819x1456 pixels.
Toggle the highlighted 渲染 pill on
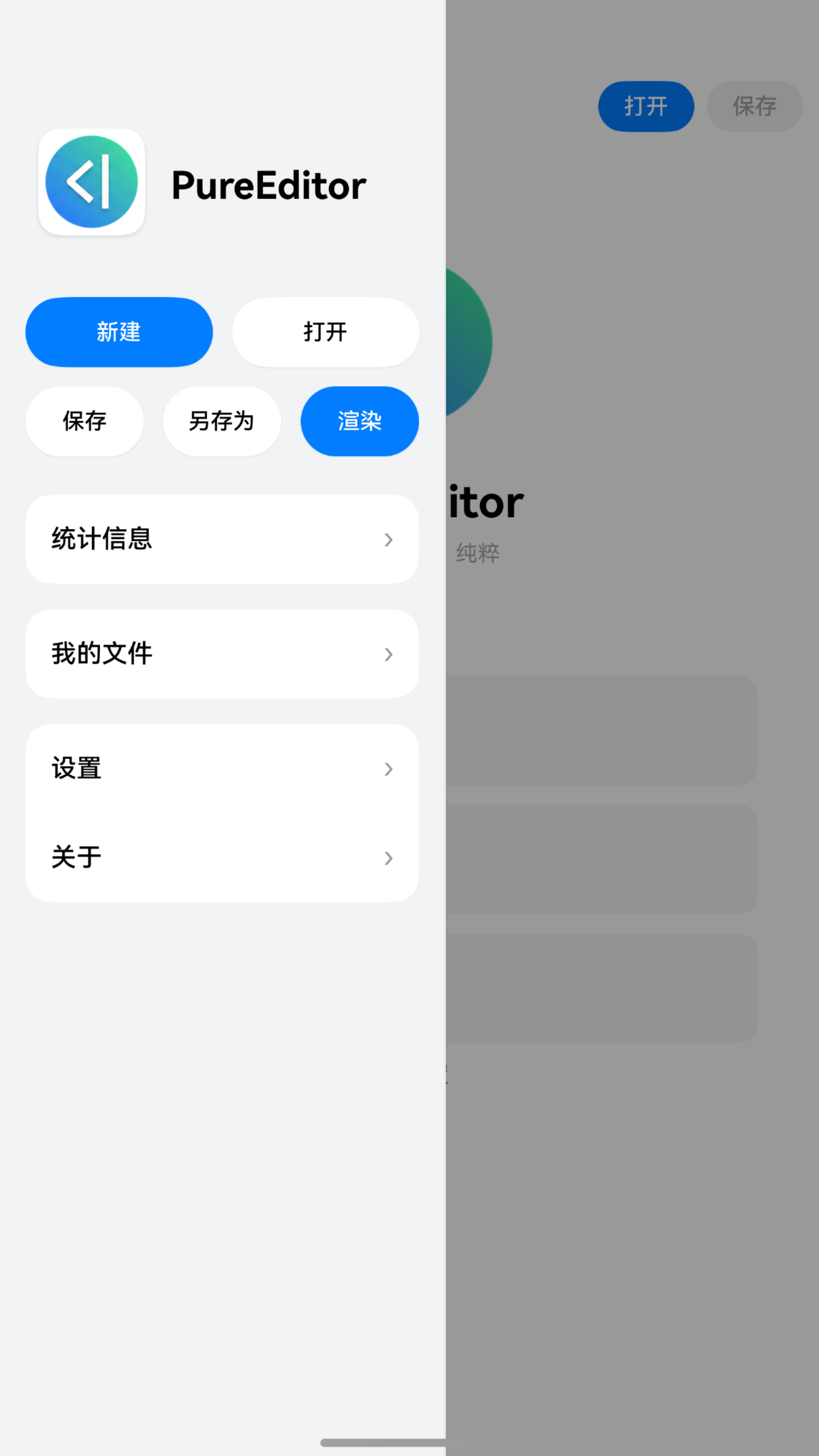[x=359, y=421]
